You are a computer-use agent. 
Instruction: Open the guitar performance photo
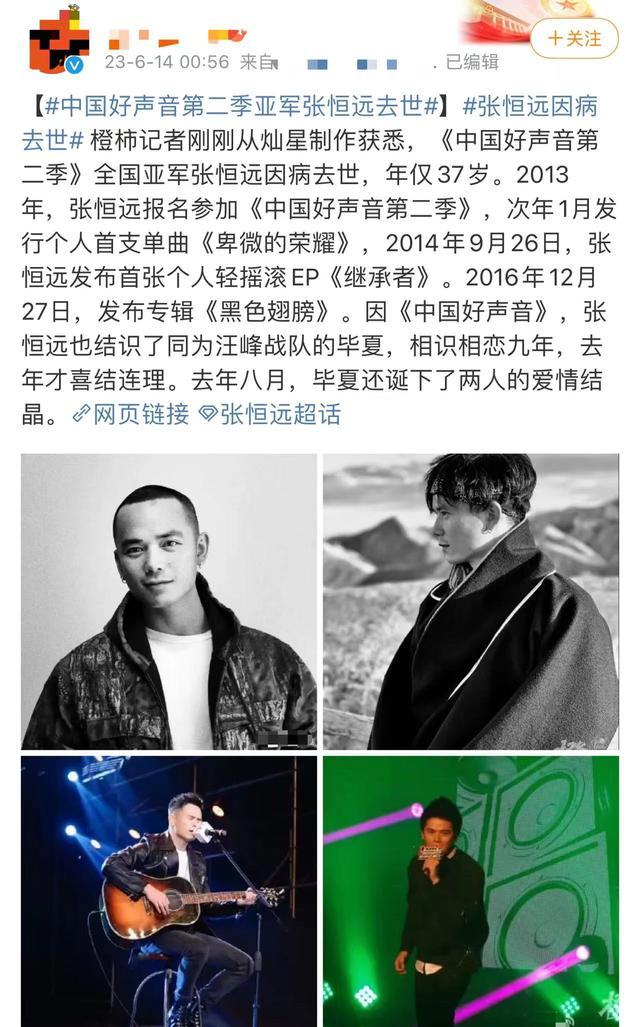pos(169,891)
